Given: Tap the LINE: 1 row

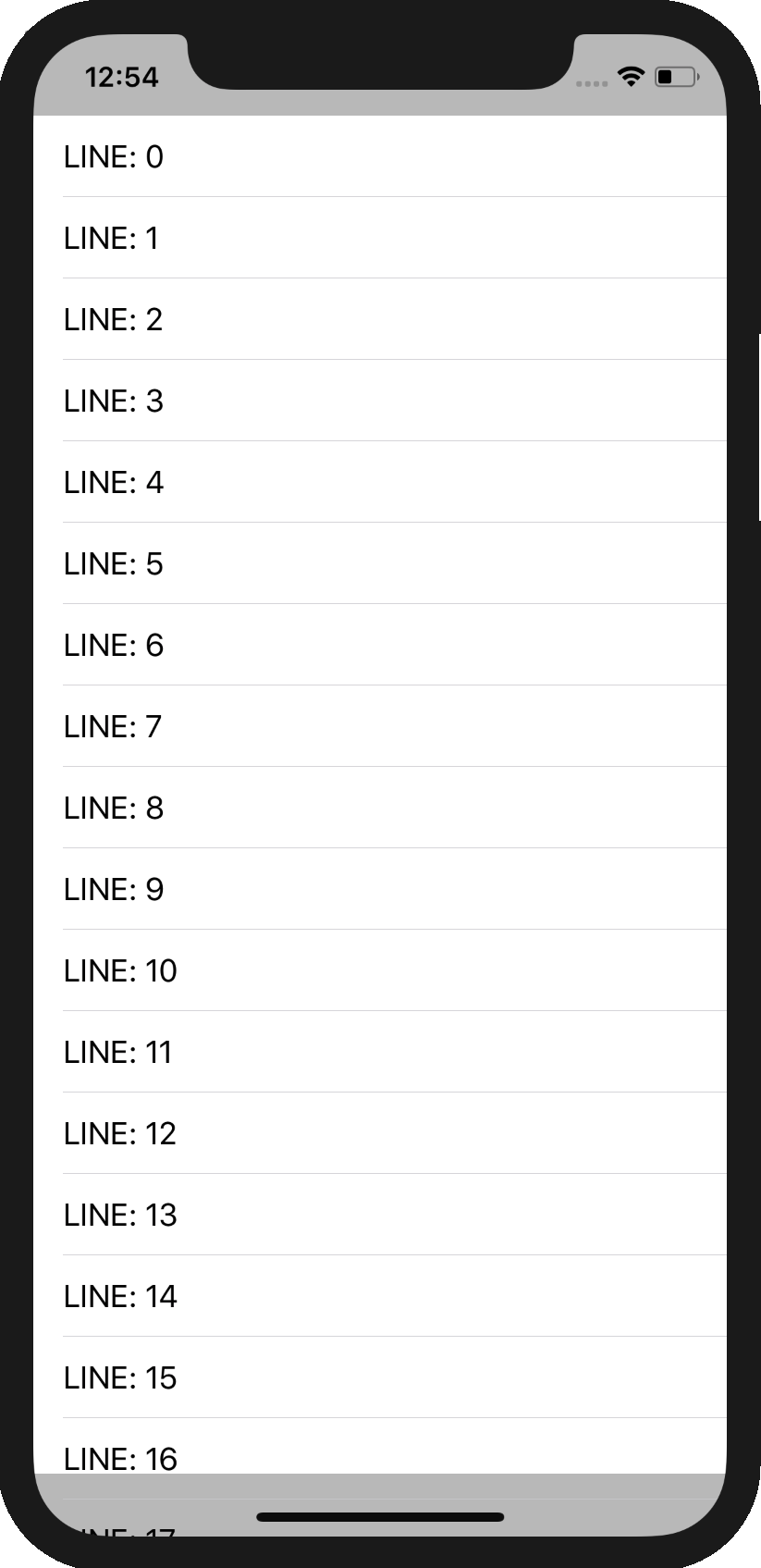Looking at the screenshot, I should point(379,238).
